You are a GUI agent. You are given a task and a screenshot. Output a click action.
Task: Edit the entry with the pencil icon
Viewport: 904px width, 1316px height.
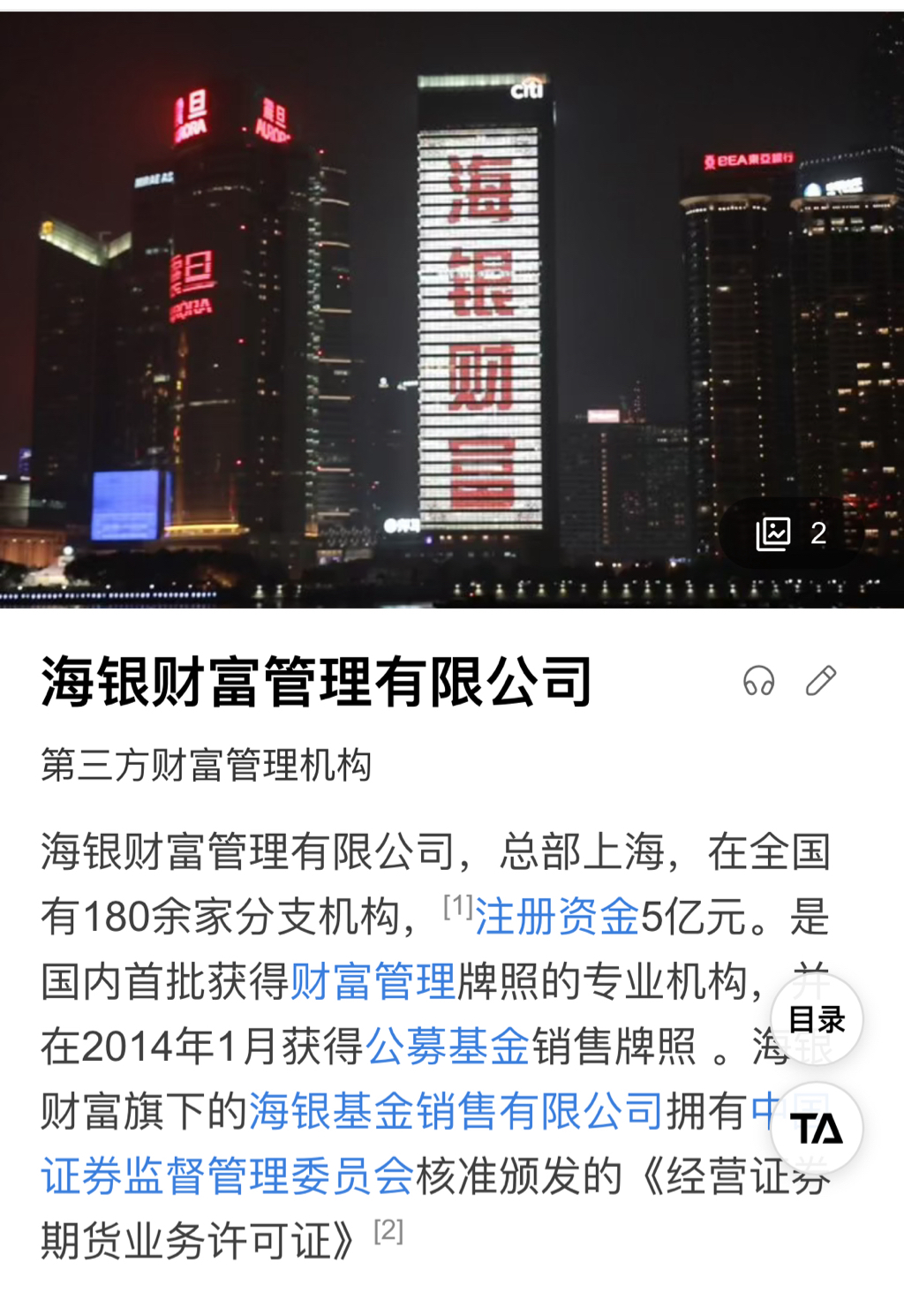click(x=820, y=681)
